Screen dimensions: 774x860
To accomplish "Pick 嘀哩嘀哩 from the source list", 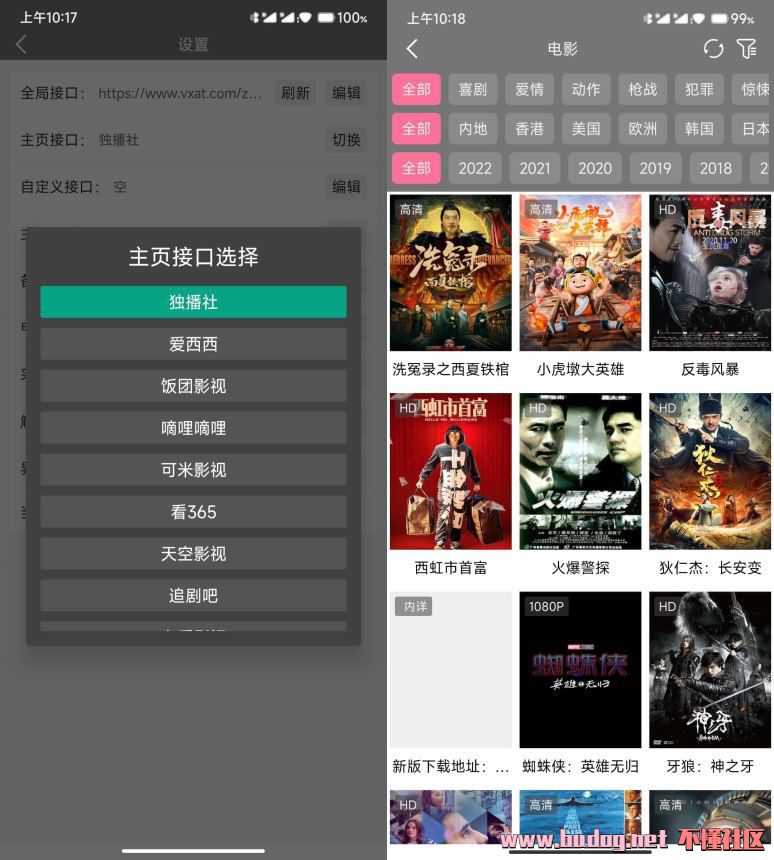I will (x=193, y=428).
